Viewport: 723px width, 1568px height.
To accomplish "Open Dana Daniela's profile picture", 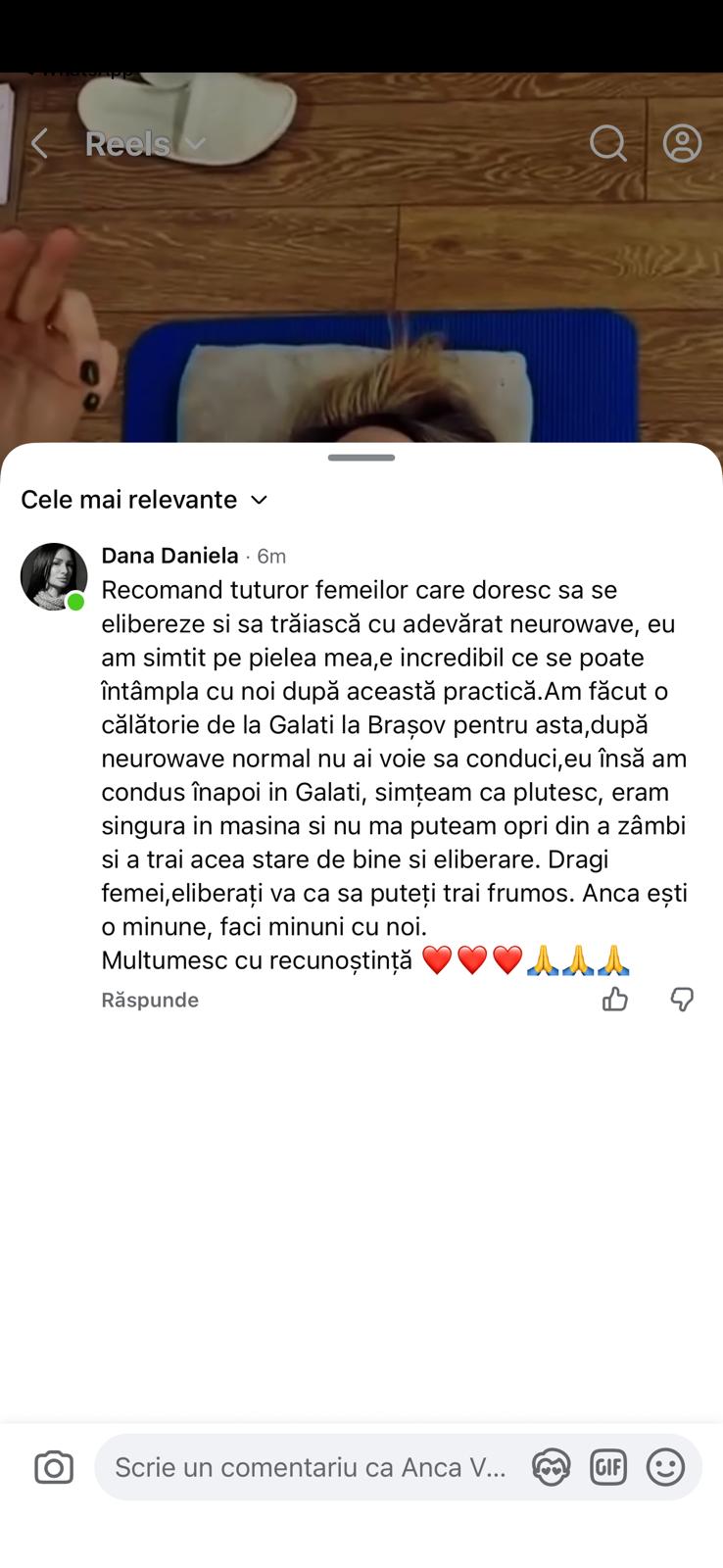I will (54, 576).
